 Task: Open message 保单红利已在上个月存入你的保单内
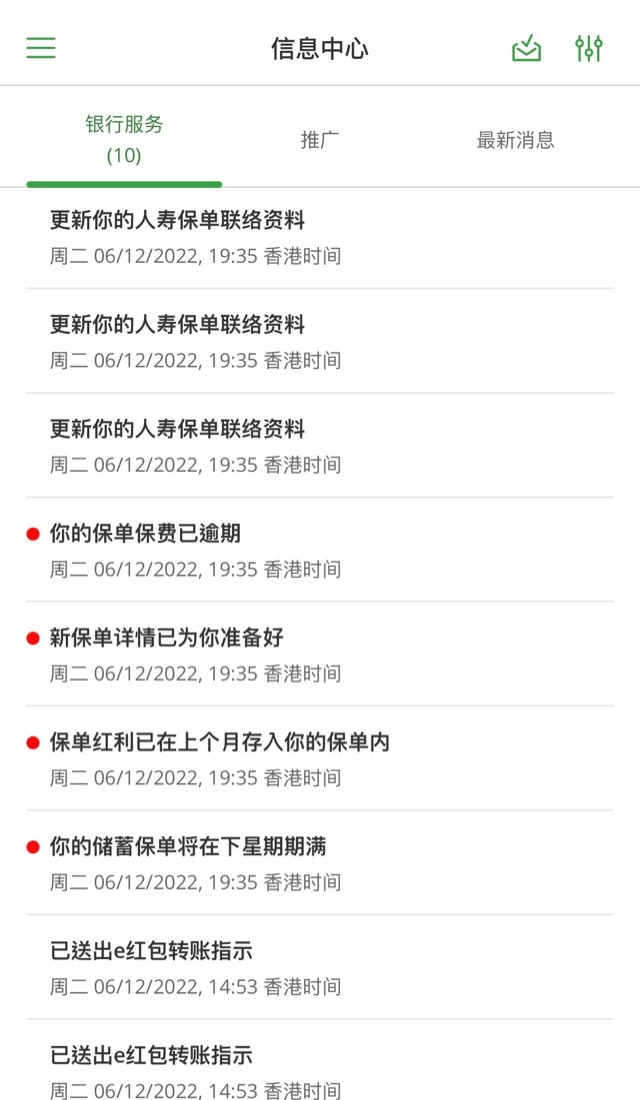tap(320, 758)
